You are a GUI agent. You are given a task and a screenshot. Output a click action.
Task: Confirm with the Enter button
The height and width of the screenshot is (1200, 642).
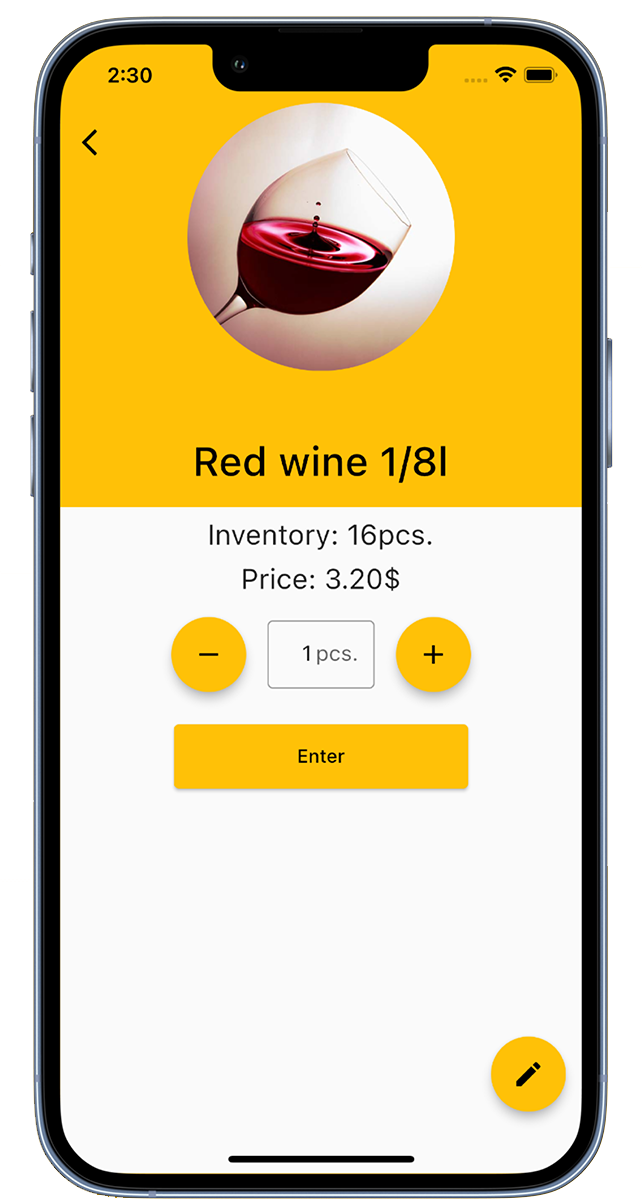click(x=321, y=757)
